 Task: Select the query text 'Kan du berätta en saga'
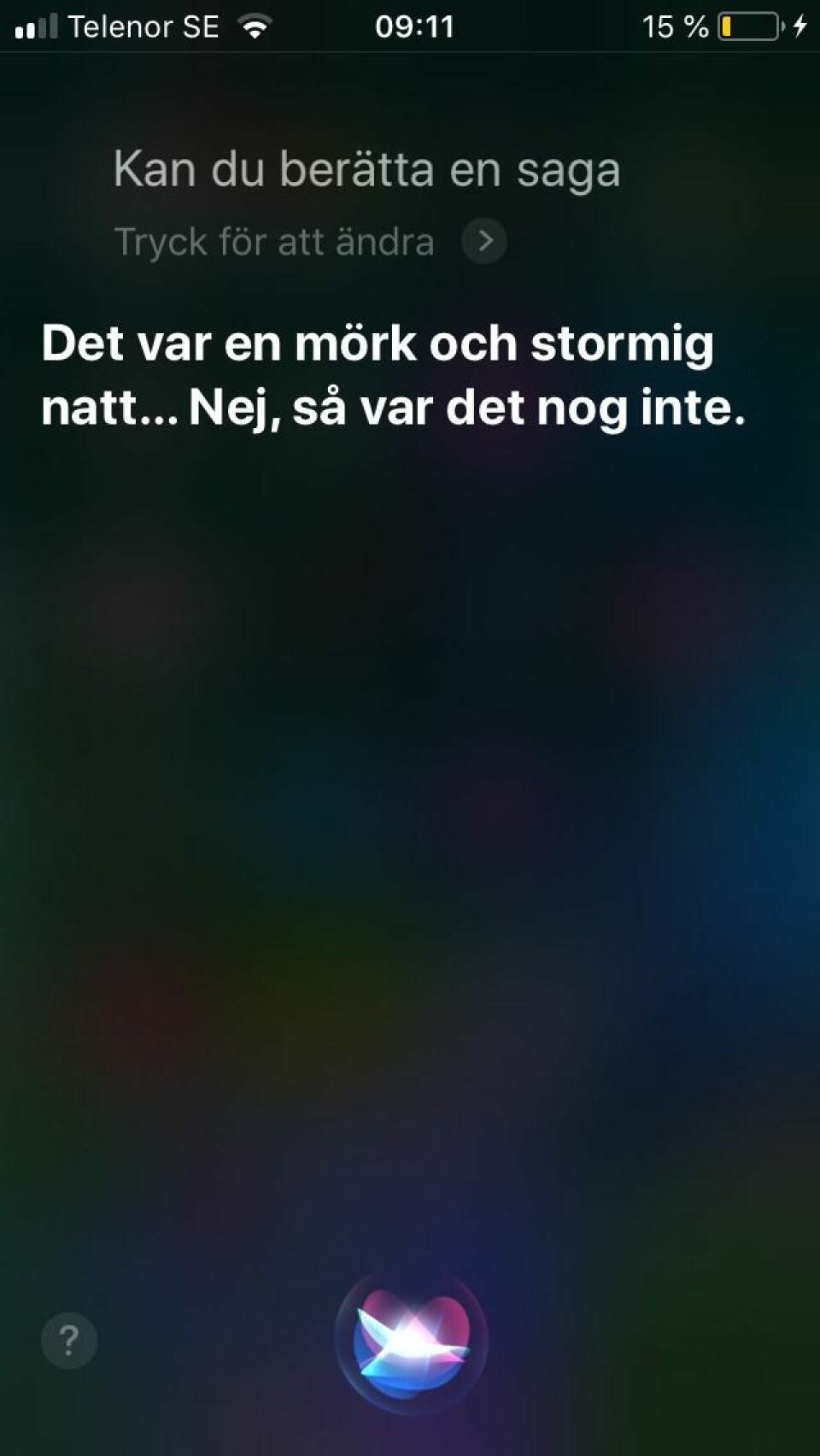click(x=367, y=169)
